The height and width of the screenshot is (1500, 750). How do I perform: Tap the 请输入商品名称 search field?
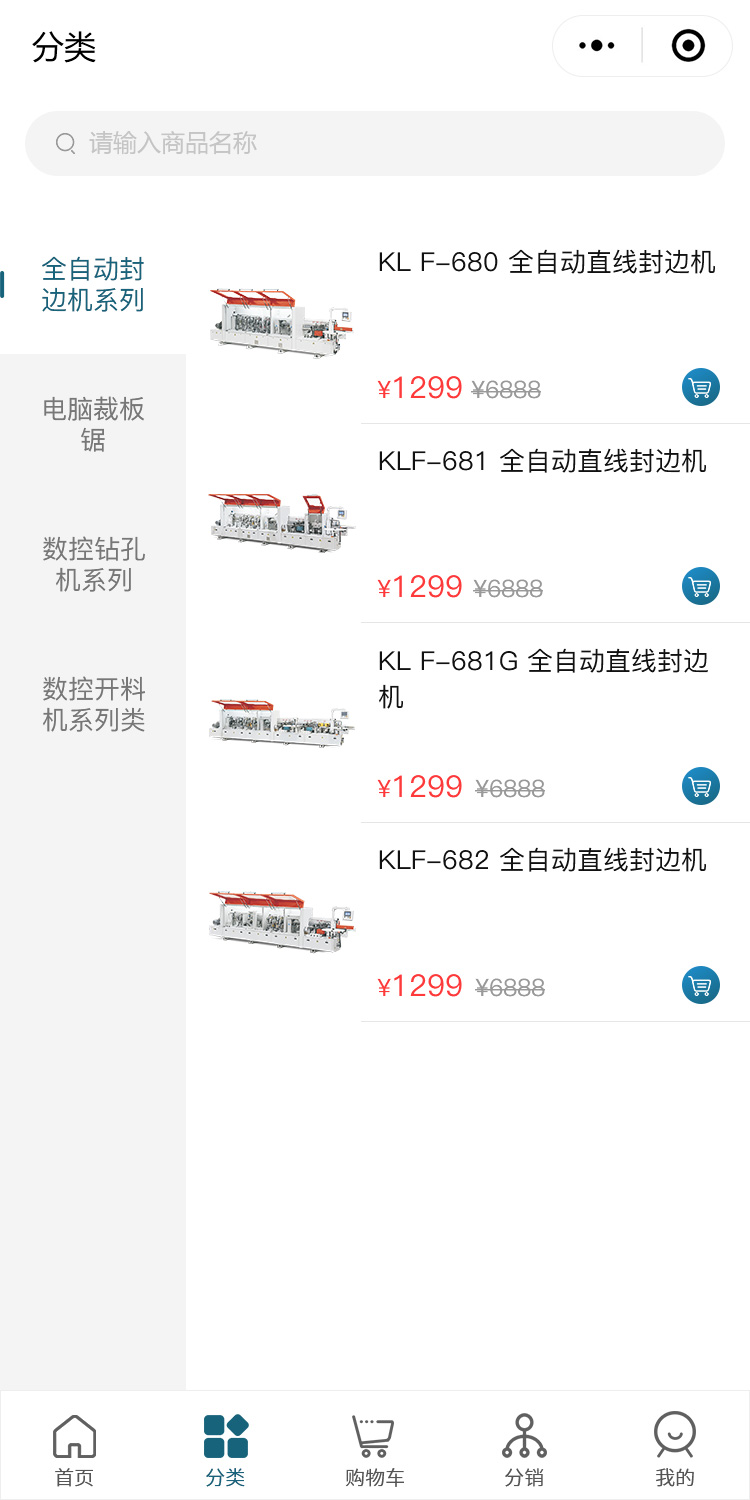375,143
